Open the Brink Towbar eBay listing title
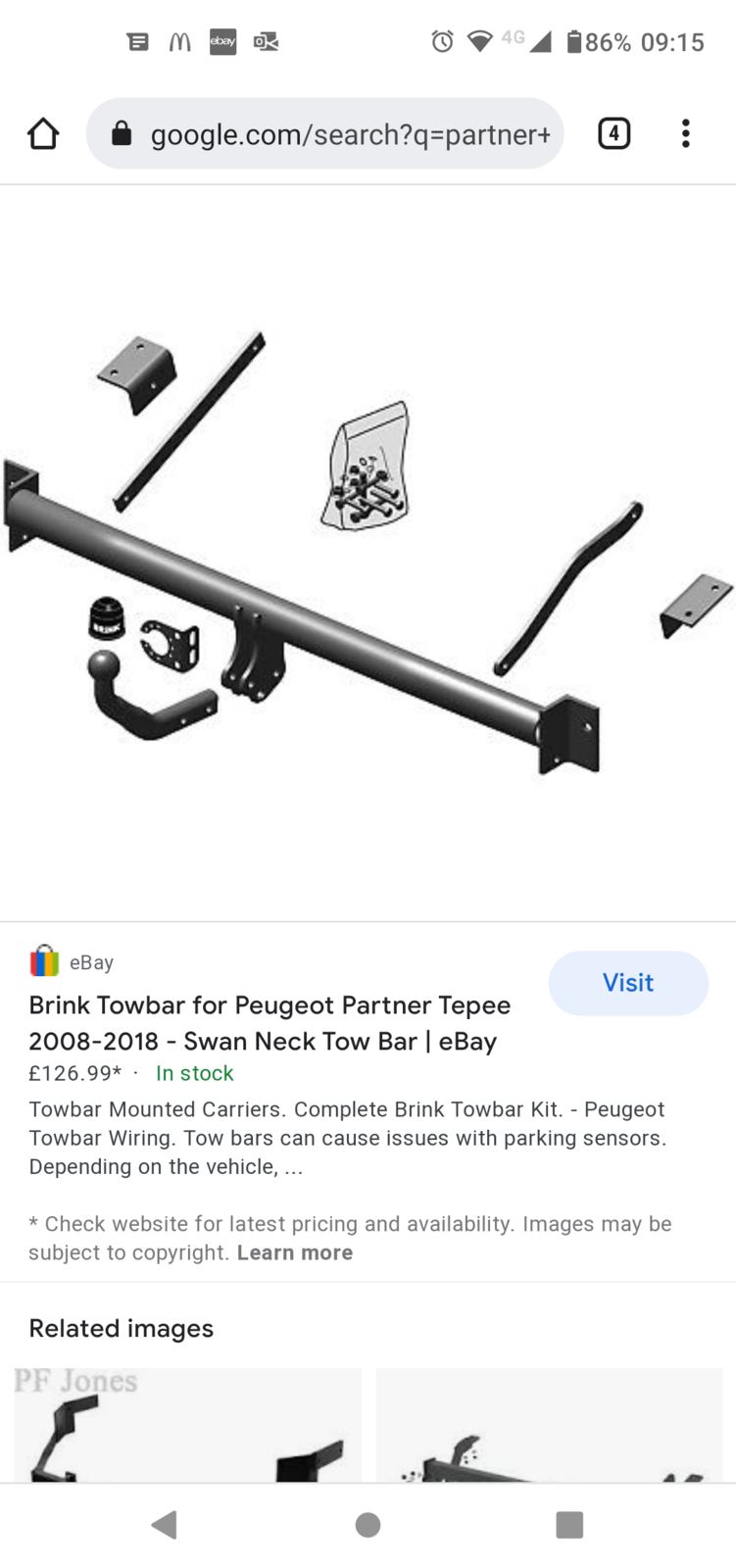Viewport: 736px width, 1568px height. pyautogui.click(x=270, y=1023)
